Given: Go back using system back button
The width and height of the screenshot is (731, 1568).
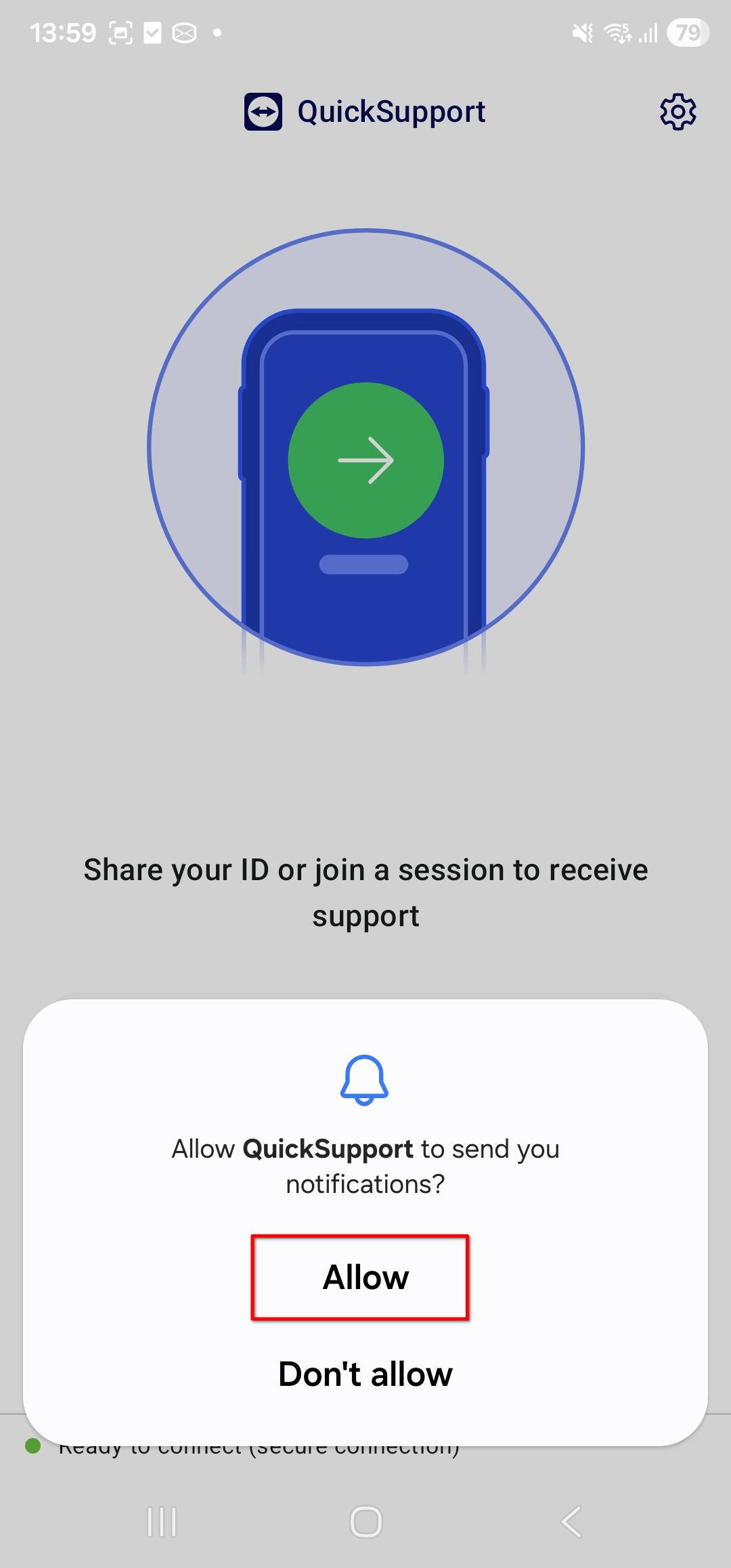Looking at the screenshot, I should pyautogui.click(x=571, y=1523).
